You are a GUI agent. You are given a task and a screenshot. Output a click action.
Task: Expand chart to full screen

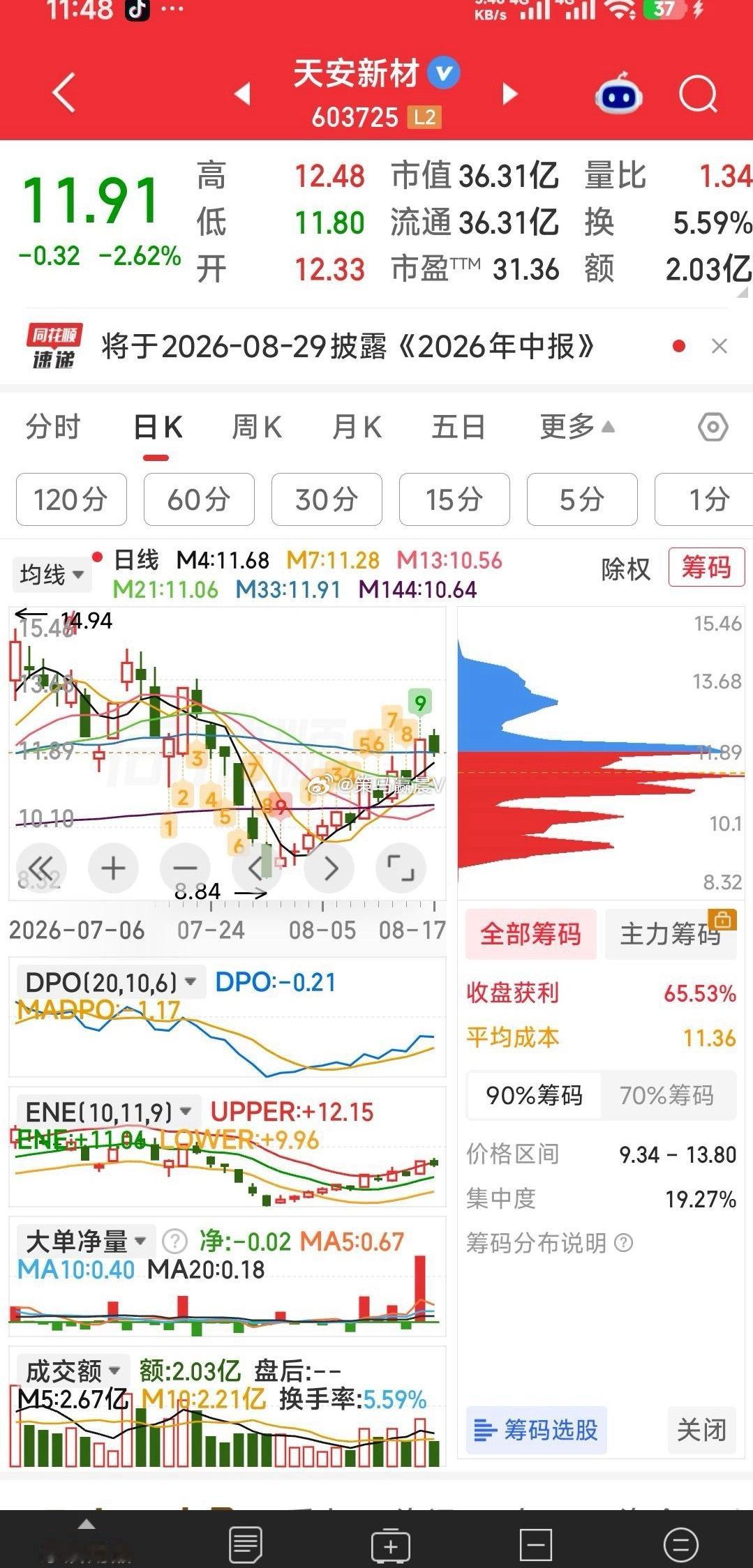(401, 868)
